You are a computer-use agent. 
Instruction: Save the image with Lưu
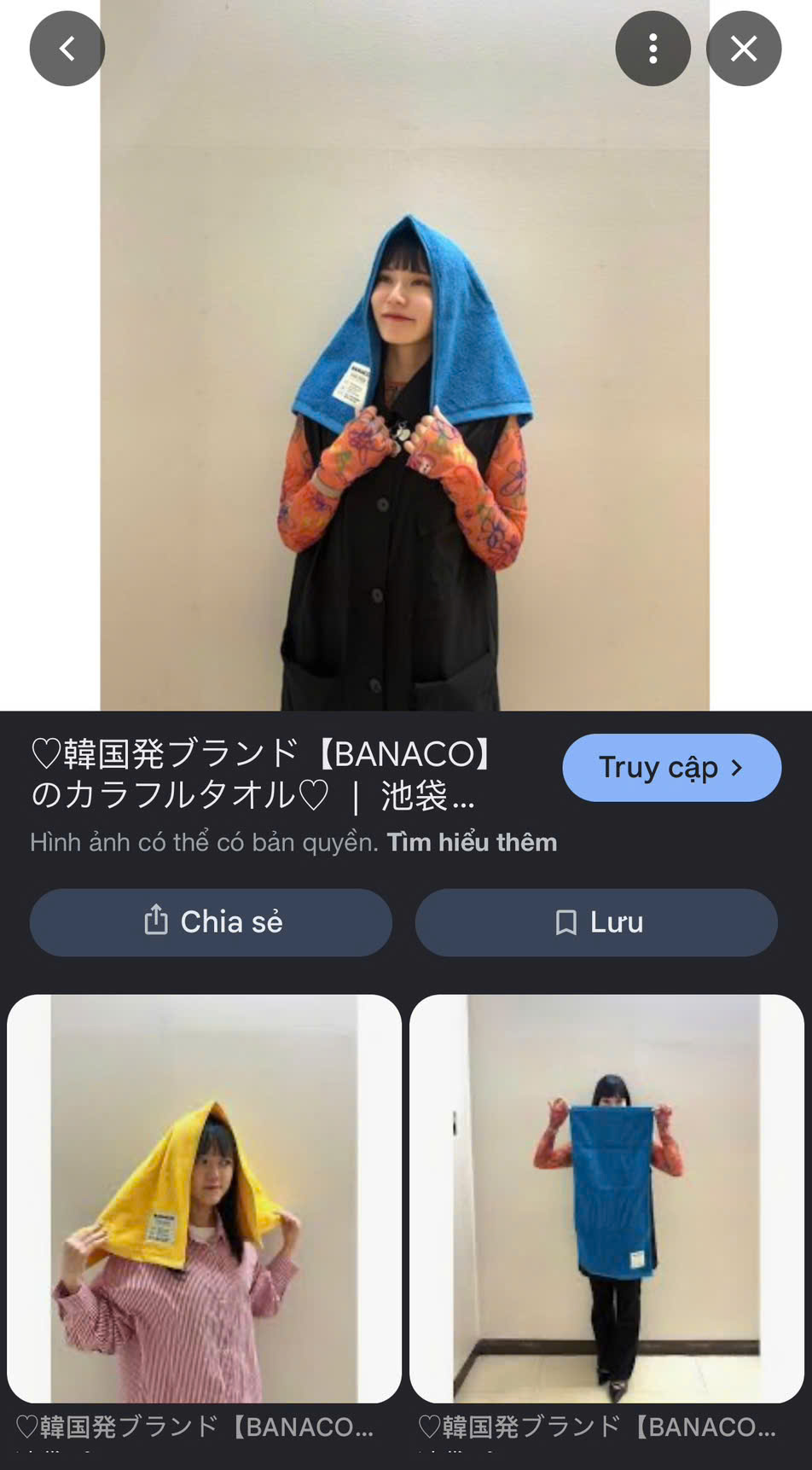596,922
